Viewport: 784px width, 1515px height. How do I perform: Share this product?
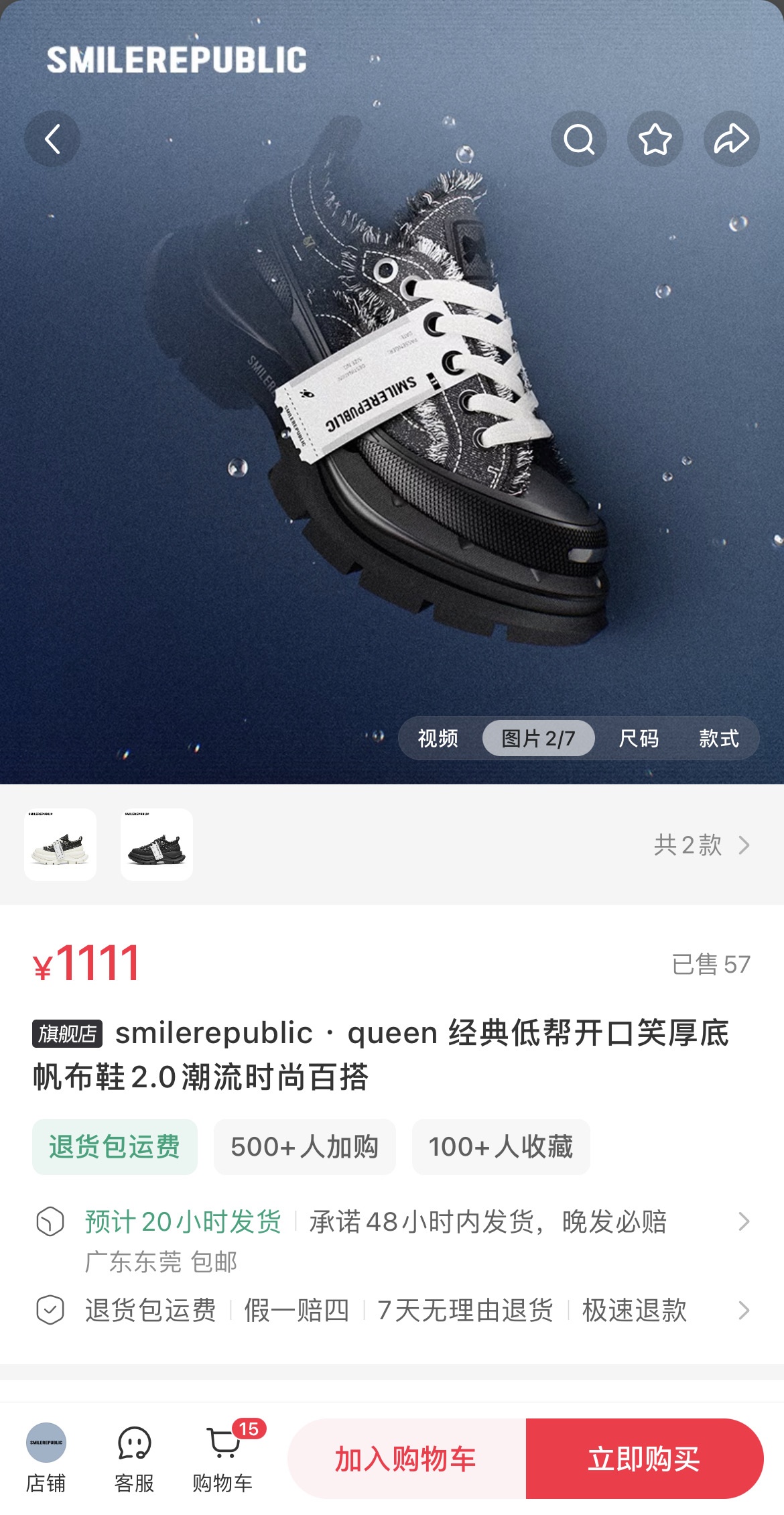[x=731, y=139]
